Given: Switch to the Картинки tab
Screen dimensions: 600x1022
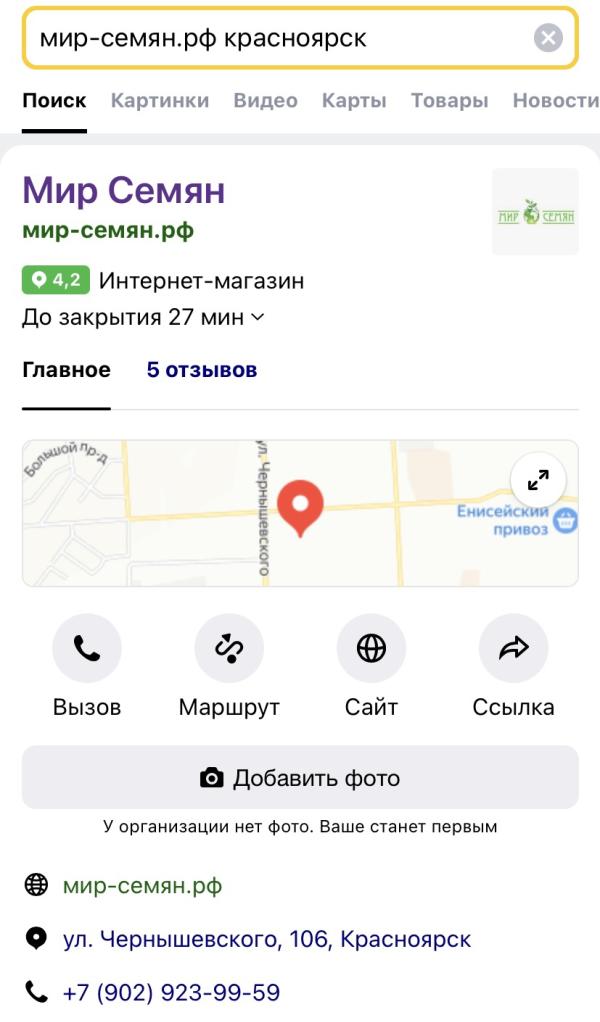Looking at the screenshot, I should click(160, 100).
